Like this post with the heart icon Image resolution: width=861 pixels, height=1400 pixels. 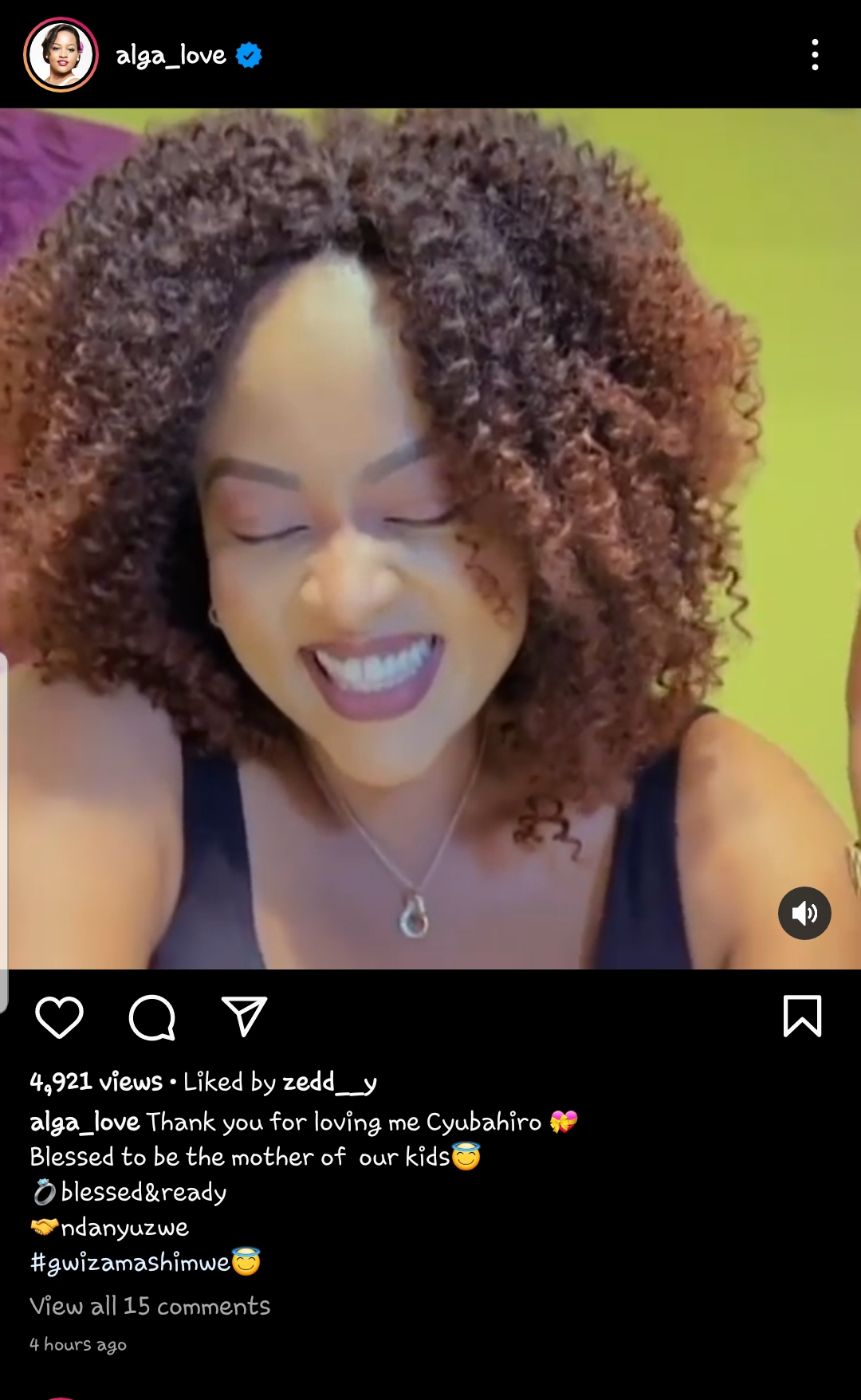(59, 1017)
